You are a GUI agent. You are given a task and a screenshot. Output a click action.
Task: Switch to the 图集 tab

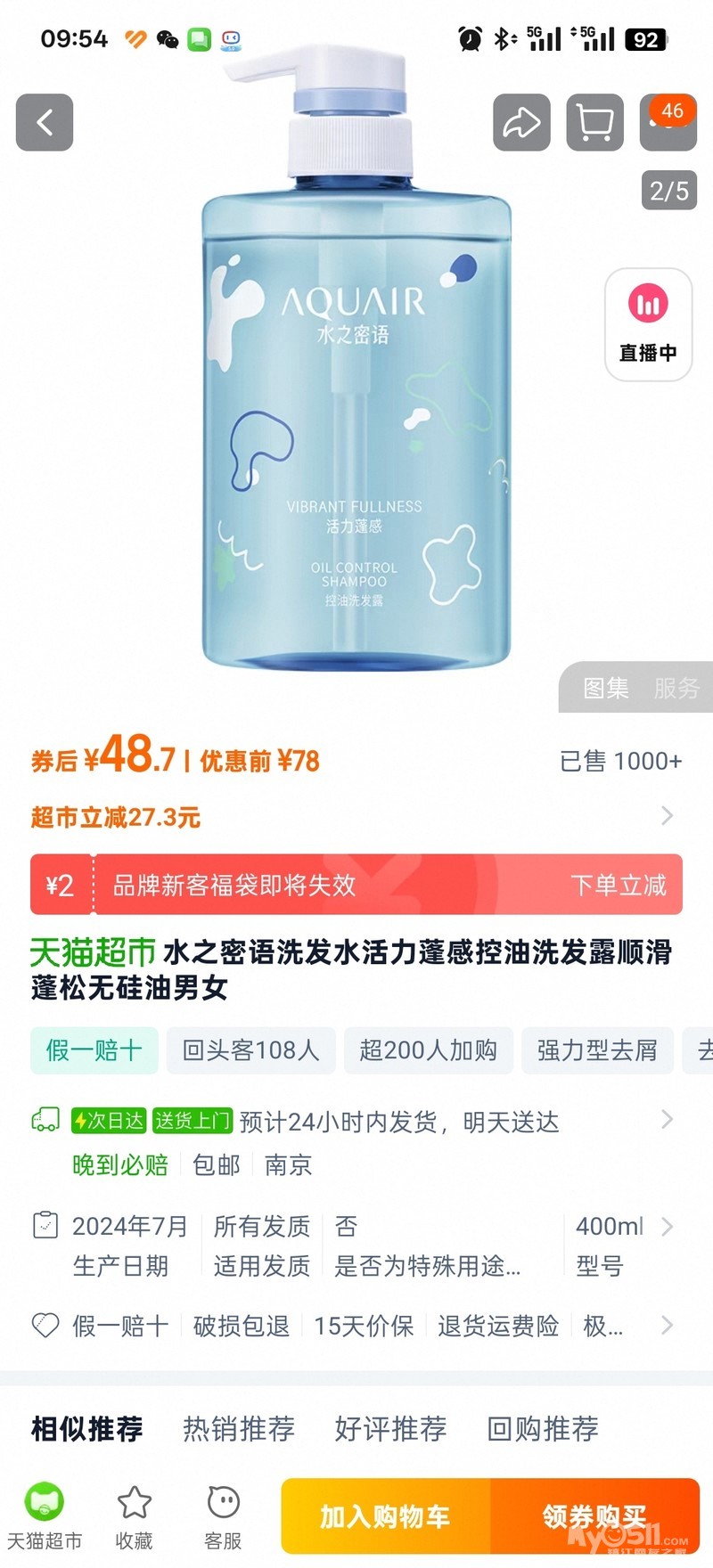[606, 688]
